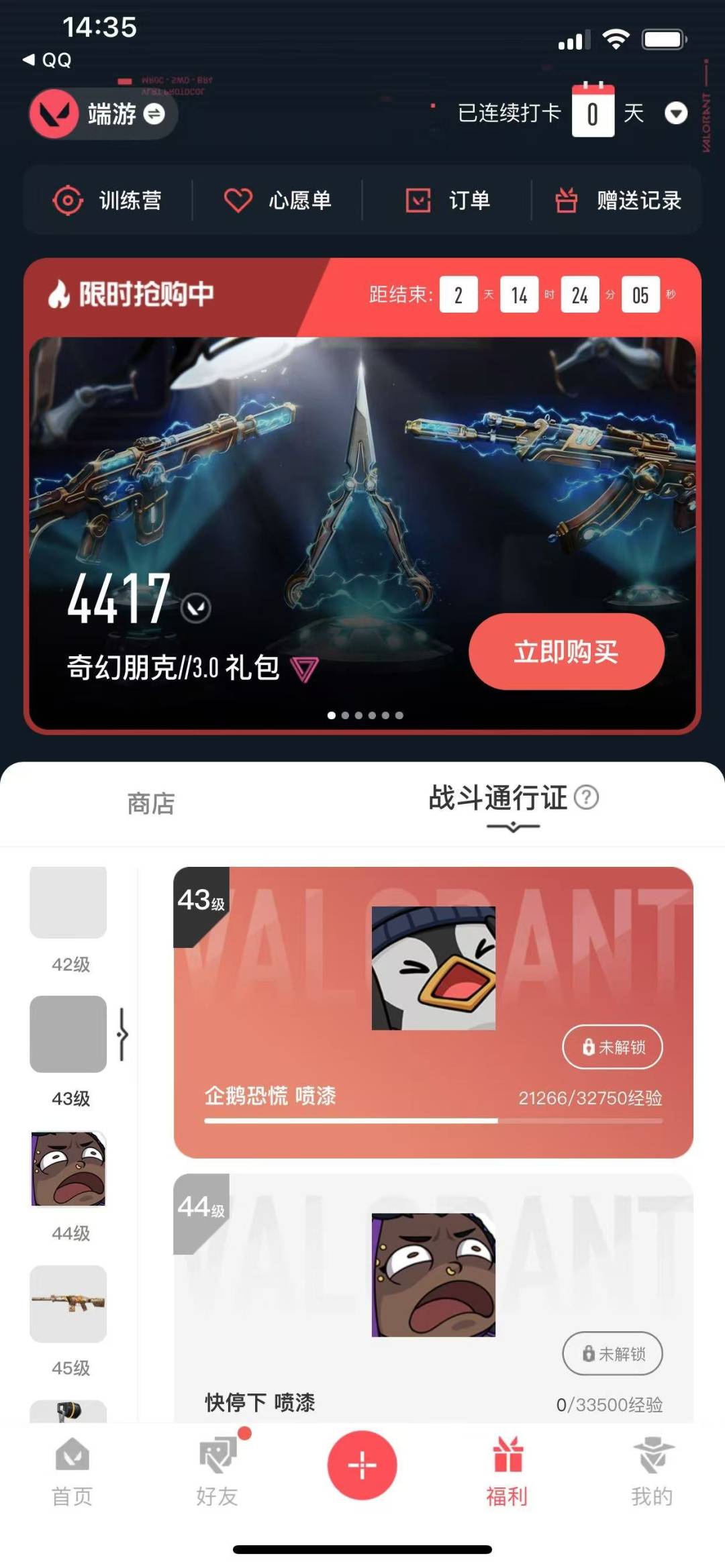Screen dimensions: 725x1568
Task: Switch to the 商店 tab
Action: 151,803
